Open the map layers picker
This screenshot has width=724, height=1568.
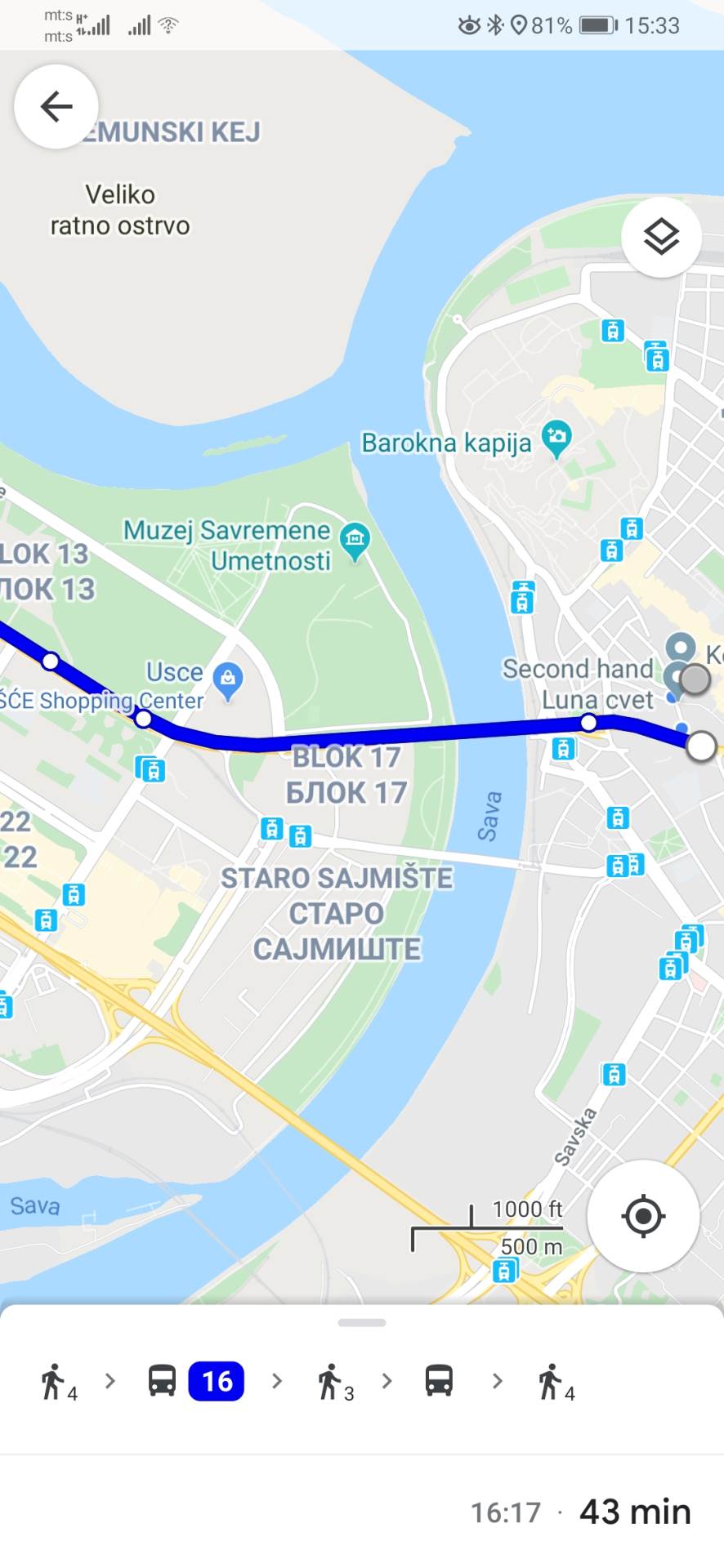coord(659,236)
